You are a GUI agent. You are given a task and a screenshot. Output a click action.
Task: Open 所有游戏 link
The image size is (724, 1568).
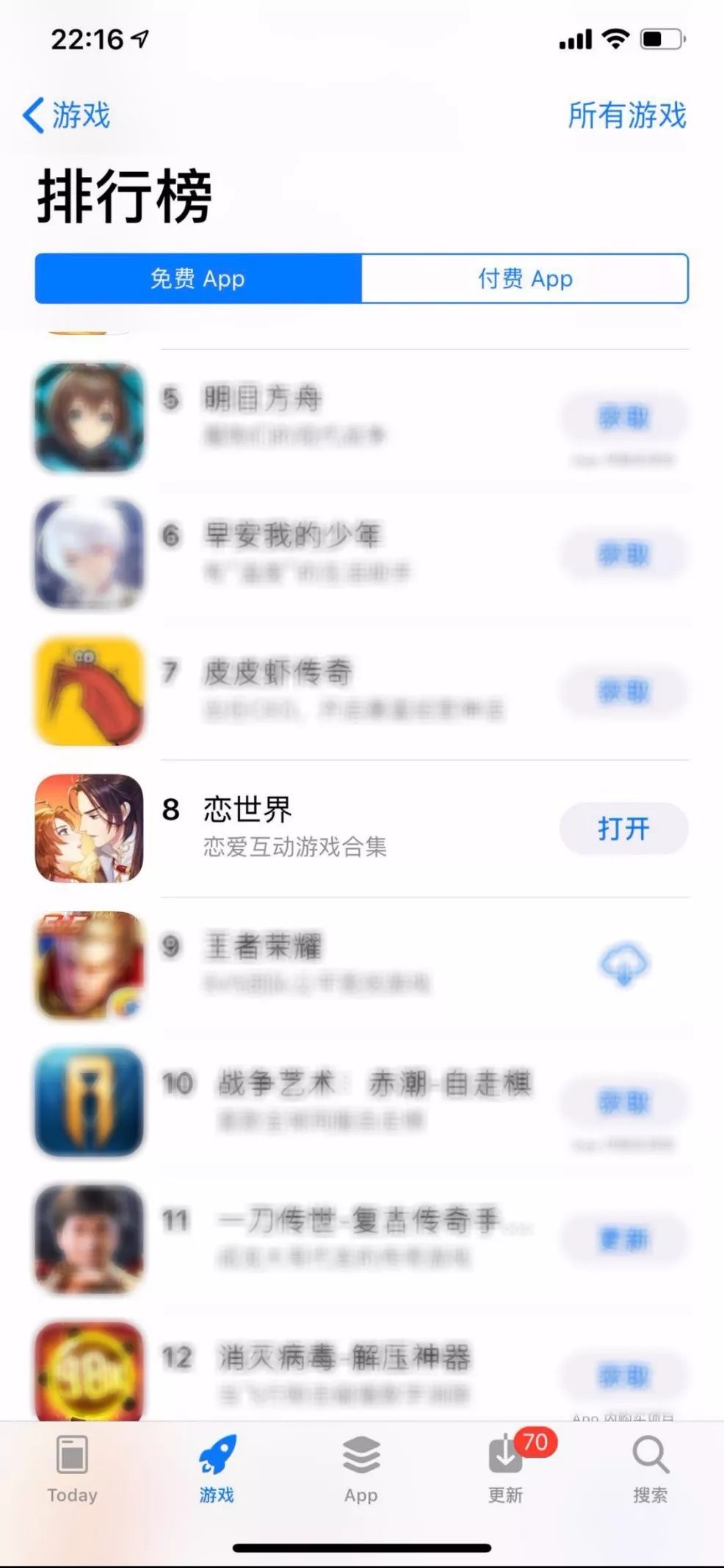(x=628, y=115)
